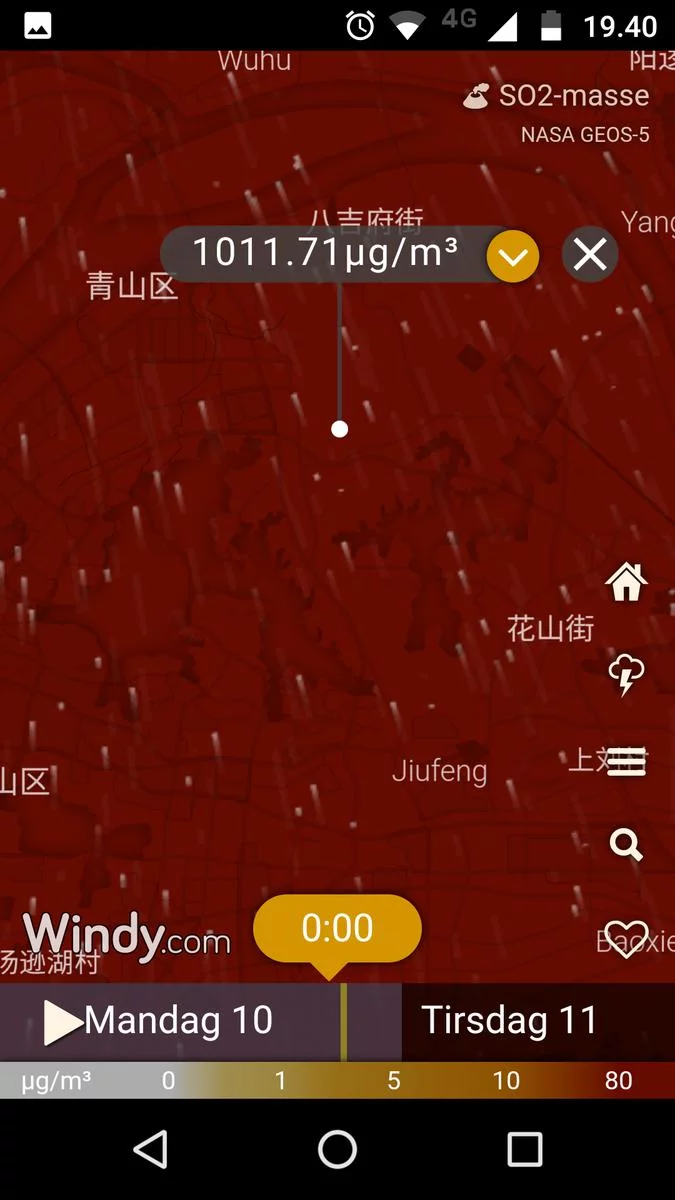Image resolution: width=675 pixels, height=1200 pixels.
Task: Tap the Android back button
Action: pyautogui.click(x=151, y=1150)
